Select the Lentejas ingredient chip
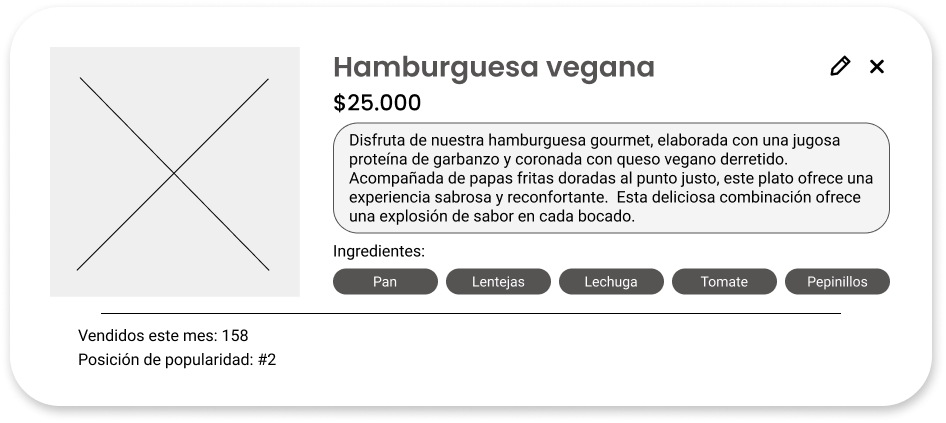 [498, 282]
